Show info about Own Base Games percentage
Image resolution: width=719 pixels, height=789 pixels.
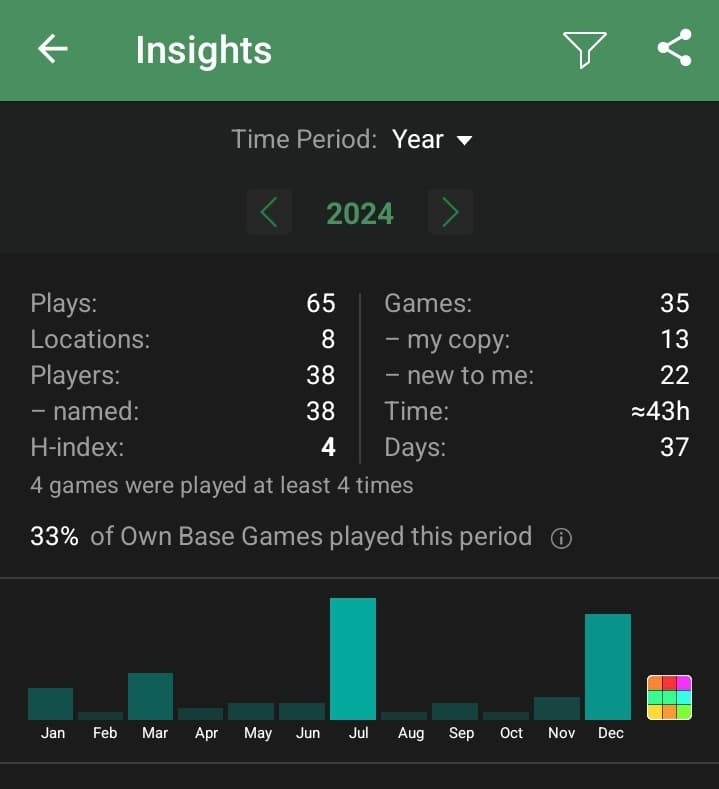click(x=562, y=538)
